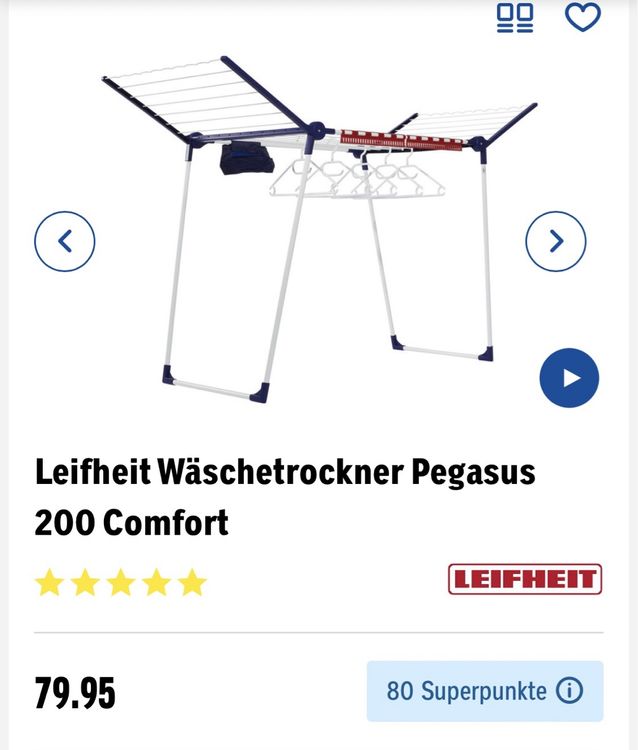Save the Leifheit dryer to the wishlist
Screen dimensions: 638x750
(583, 17)
